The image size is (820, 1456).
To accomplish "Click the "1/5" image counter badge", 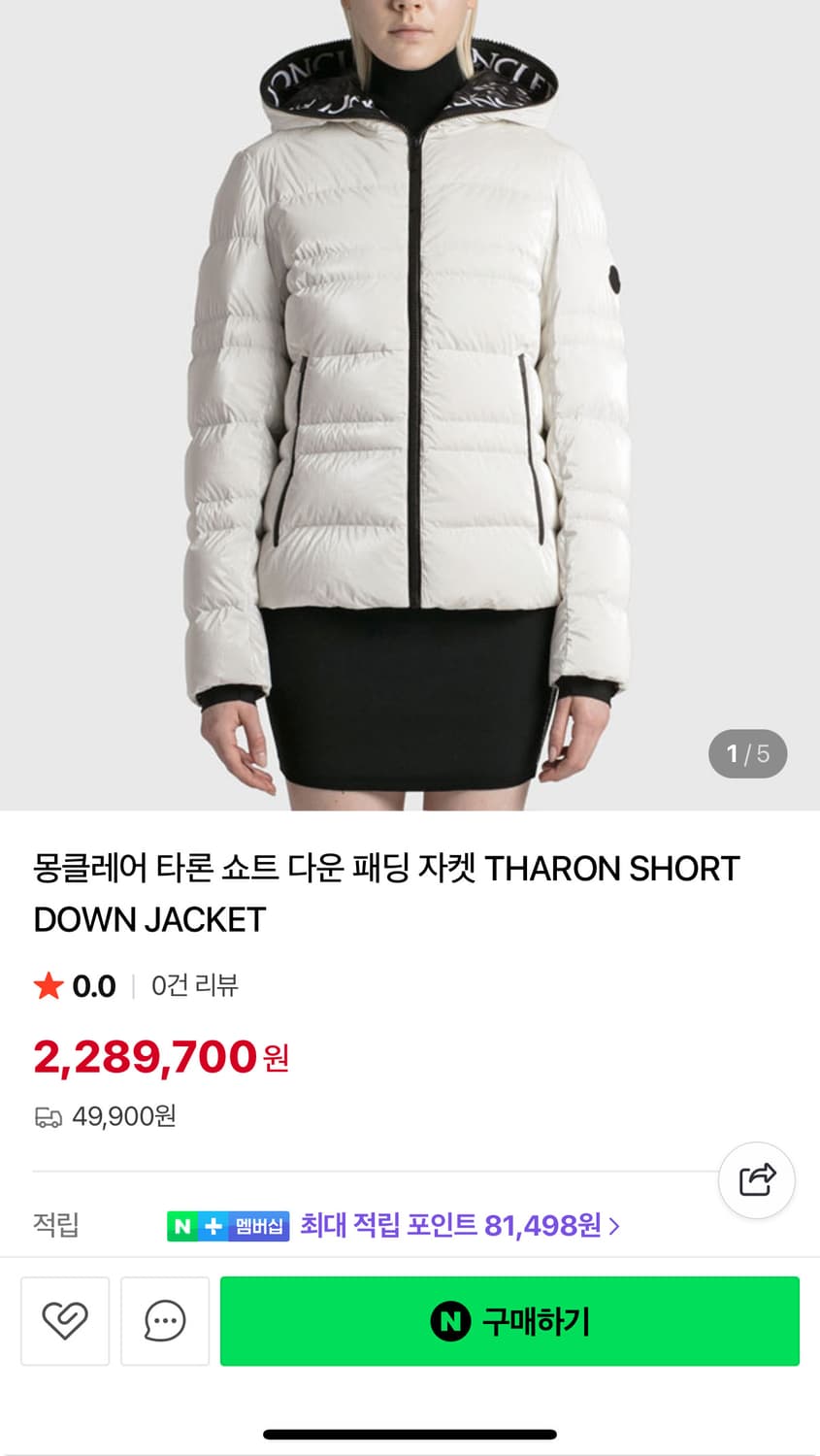I will coord(746,753).
